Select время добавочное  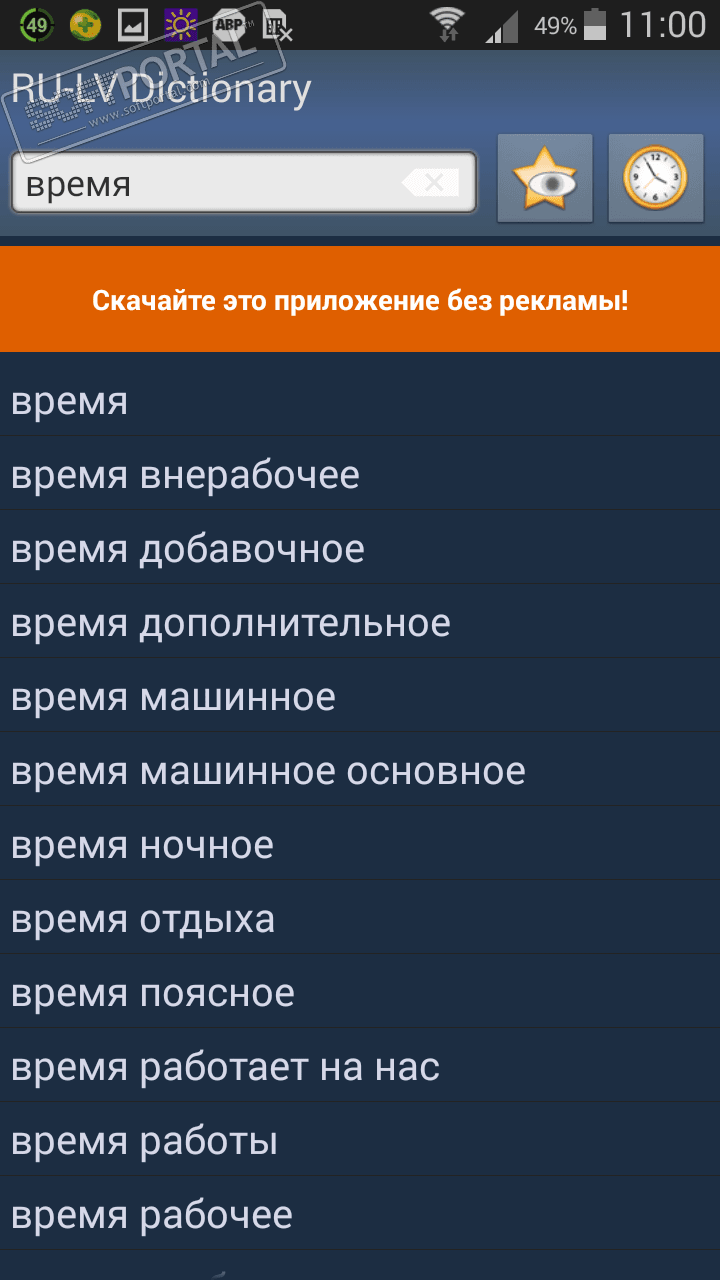pos(360,549)
